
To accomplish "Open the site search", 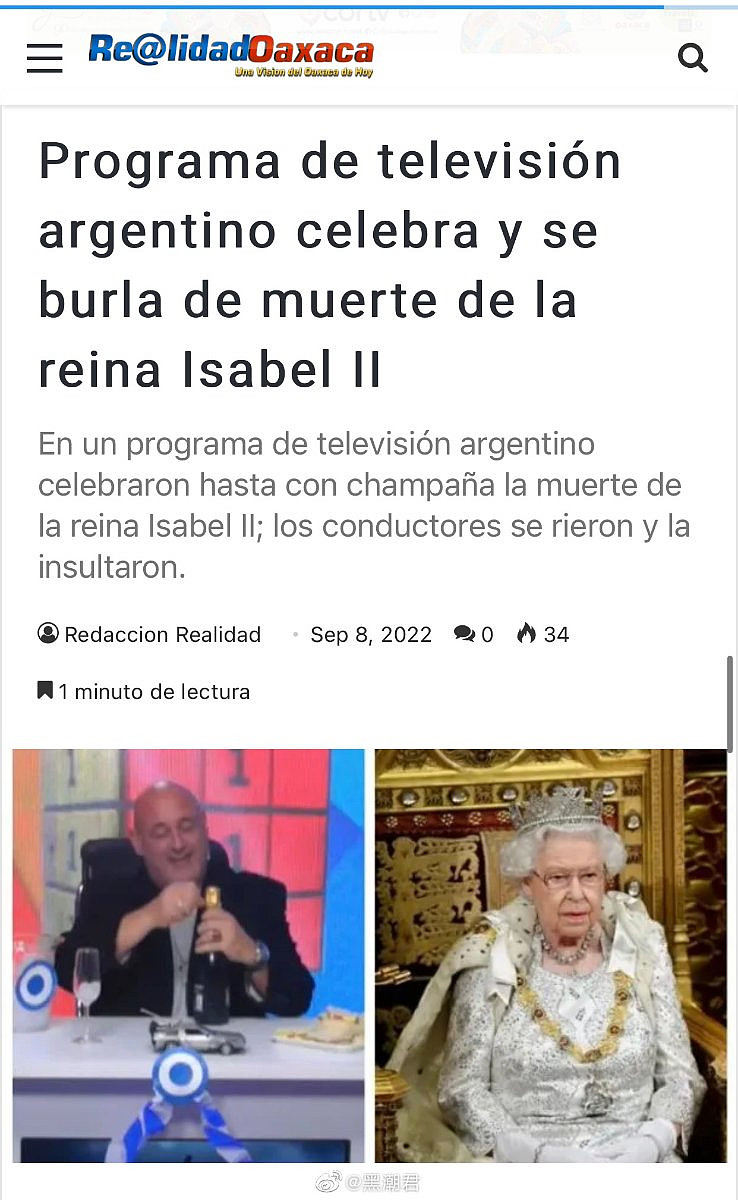I will point(693,58).
